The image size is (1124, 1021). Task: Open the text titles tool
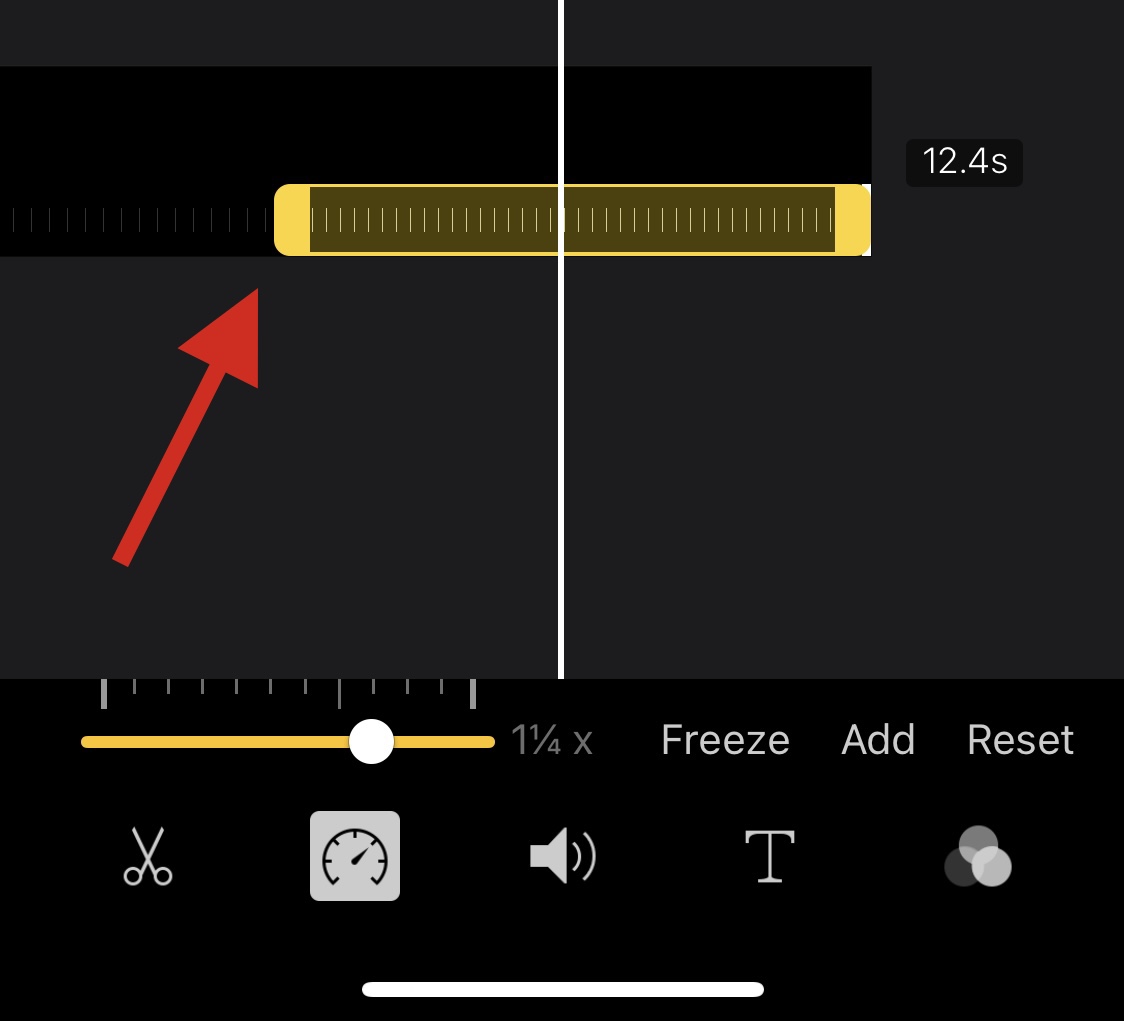pyautogui.click(x=769, y=857)
